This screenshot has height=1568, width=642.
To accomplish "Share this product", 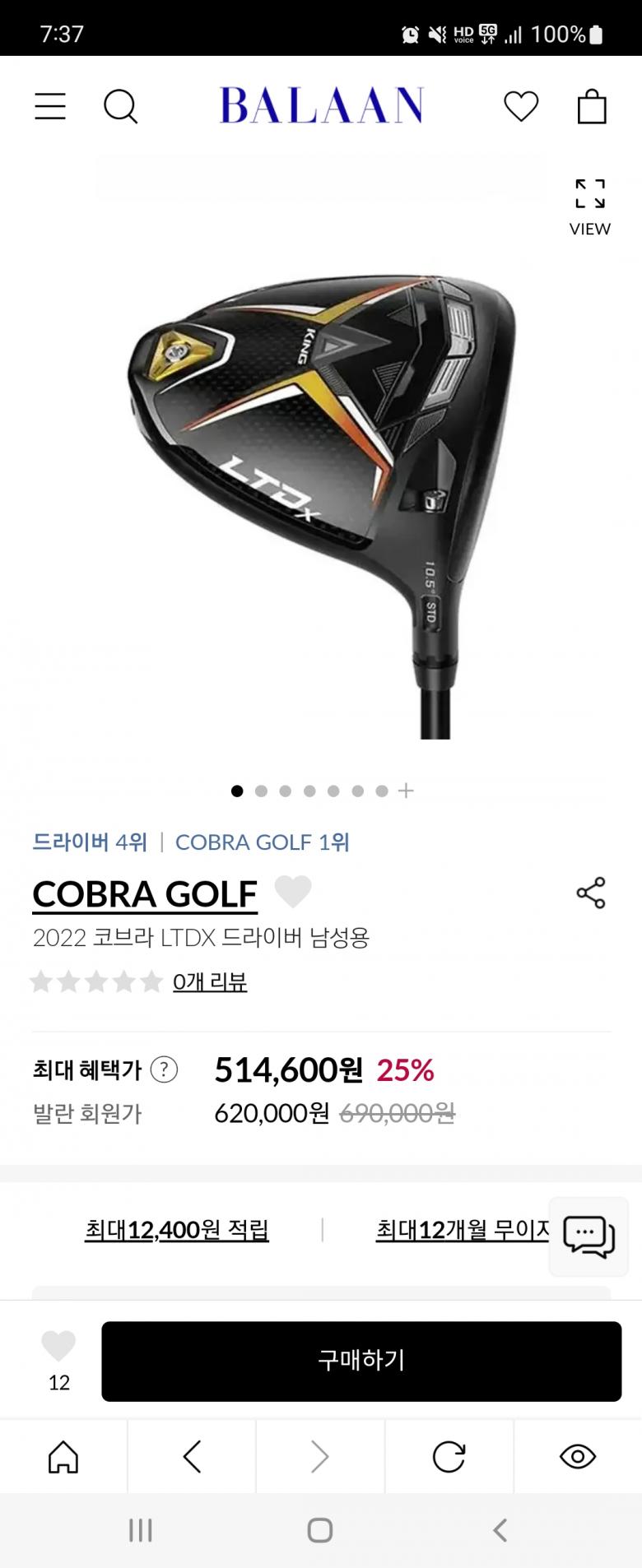I will 591,893.
